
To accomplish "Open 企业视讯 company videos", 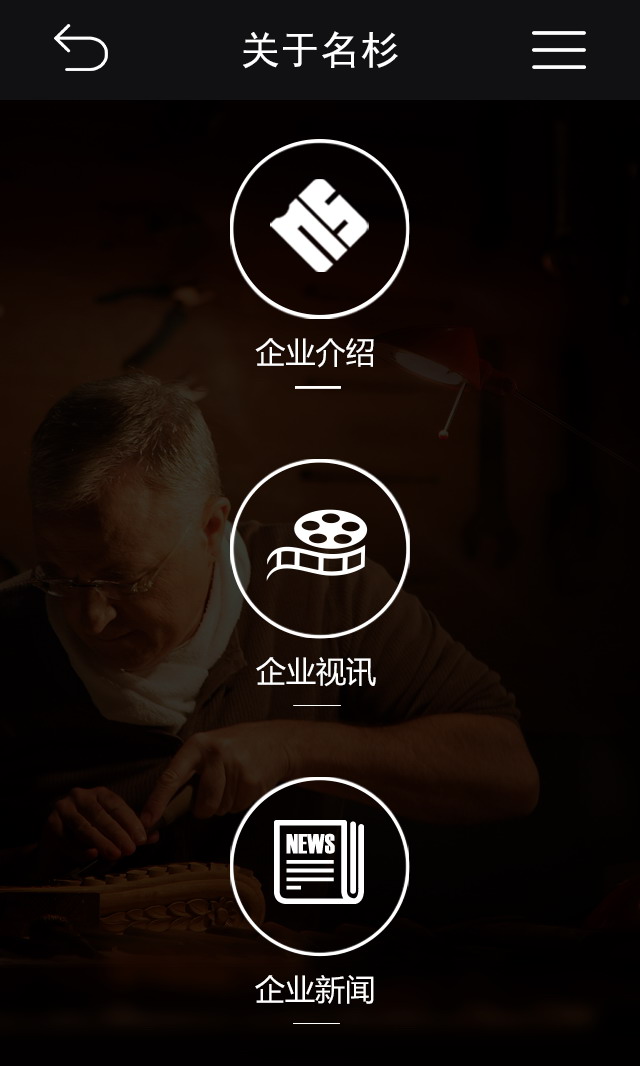I will tap(319, 548).
